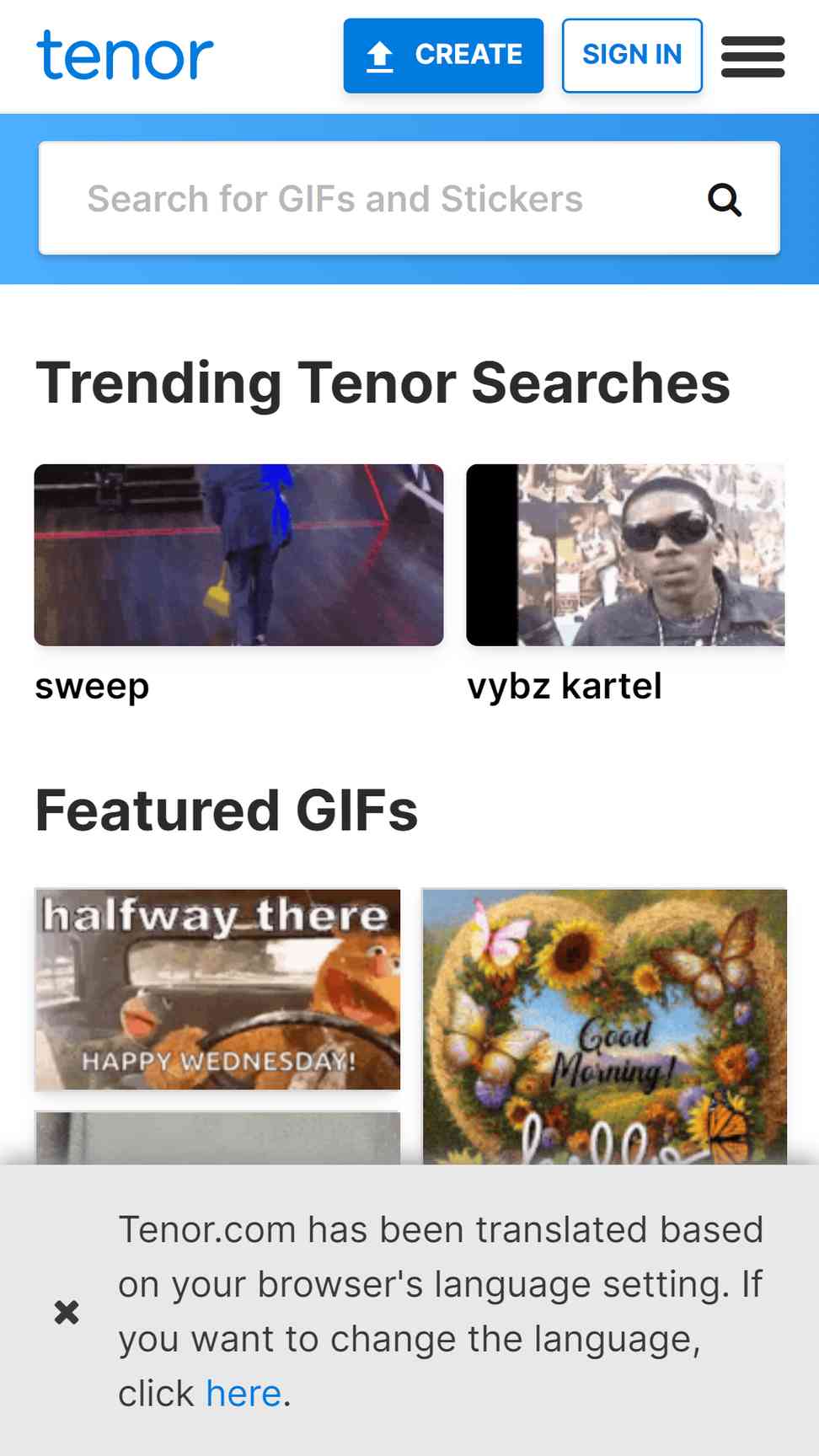Tap the CREATE upload button
The image size is (819, 1456).
(x=443, y=56)
